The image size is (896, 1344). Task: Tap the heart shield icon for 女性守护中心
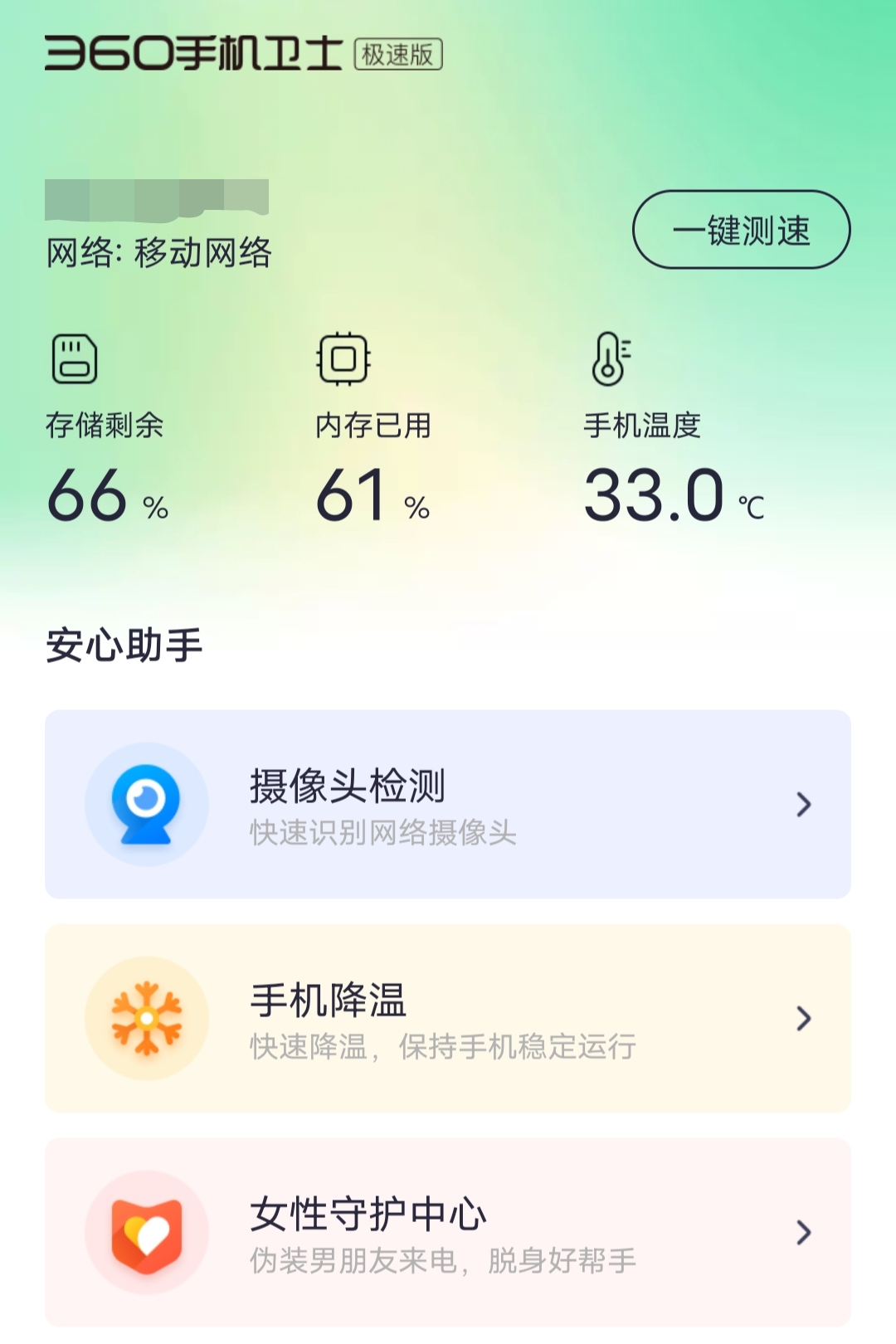click(x=148, y=1234)
